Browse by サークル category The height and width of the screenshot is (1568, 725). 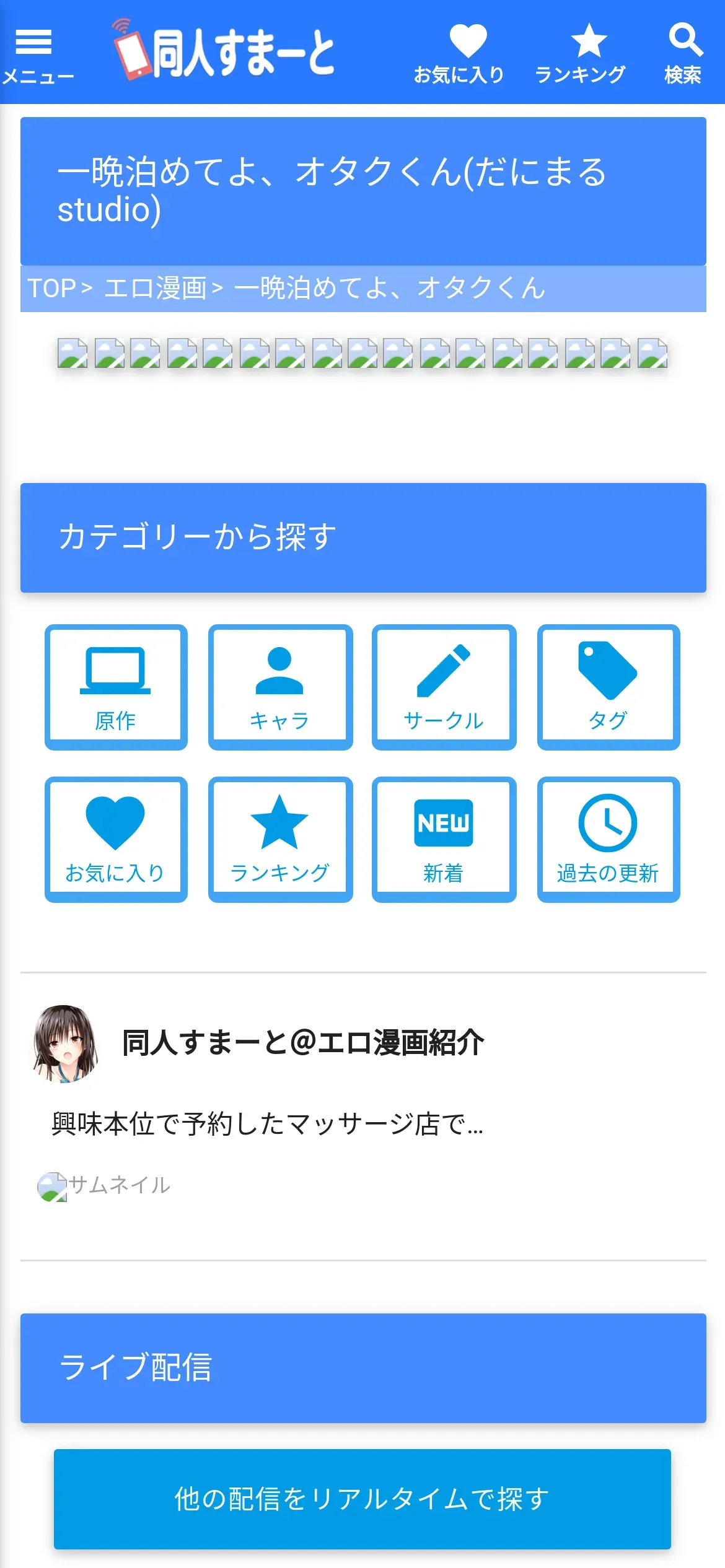point(444,687)
